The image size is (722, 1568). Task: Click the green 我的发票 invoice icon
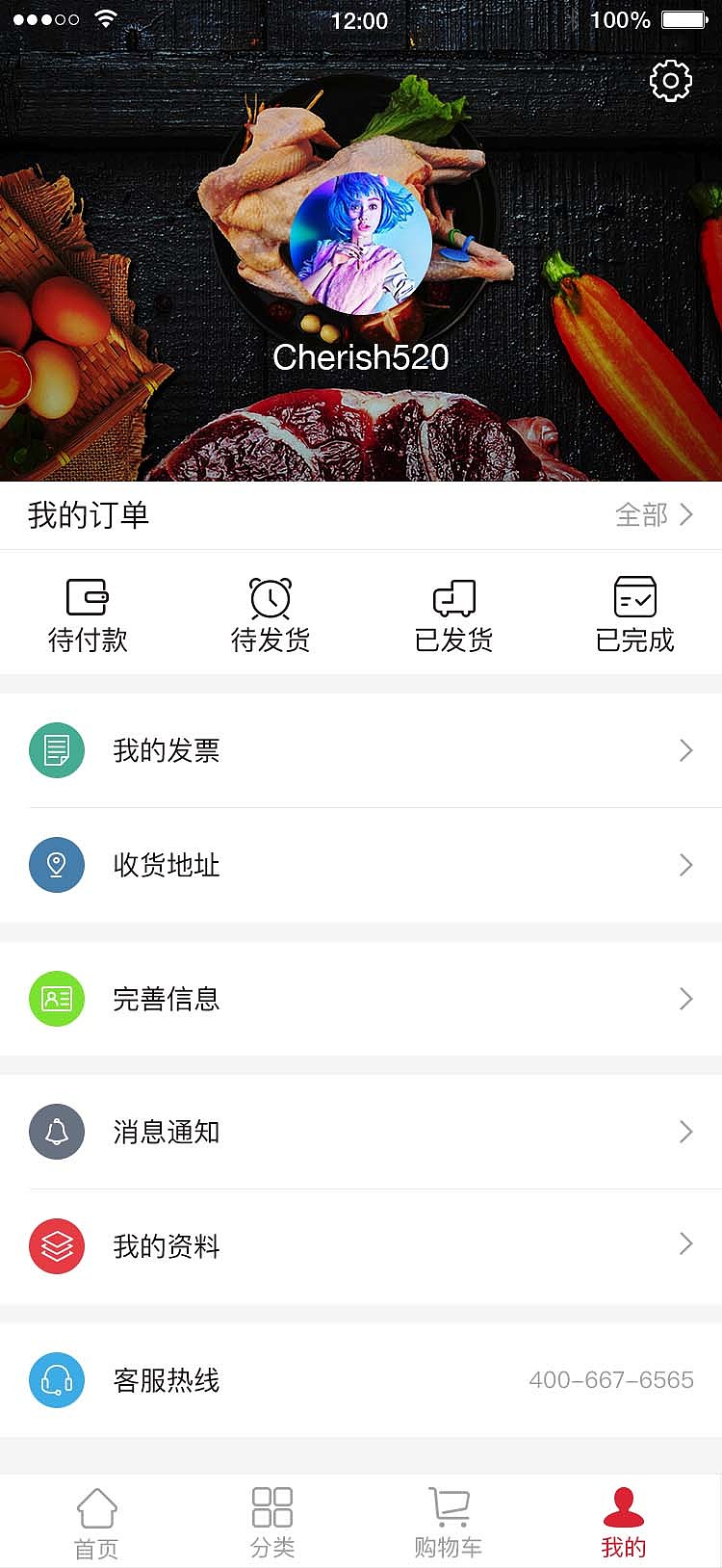coord(57,749)
